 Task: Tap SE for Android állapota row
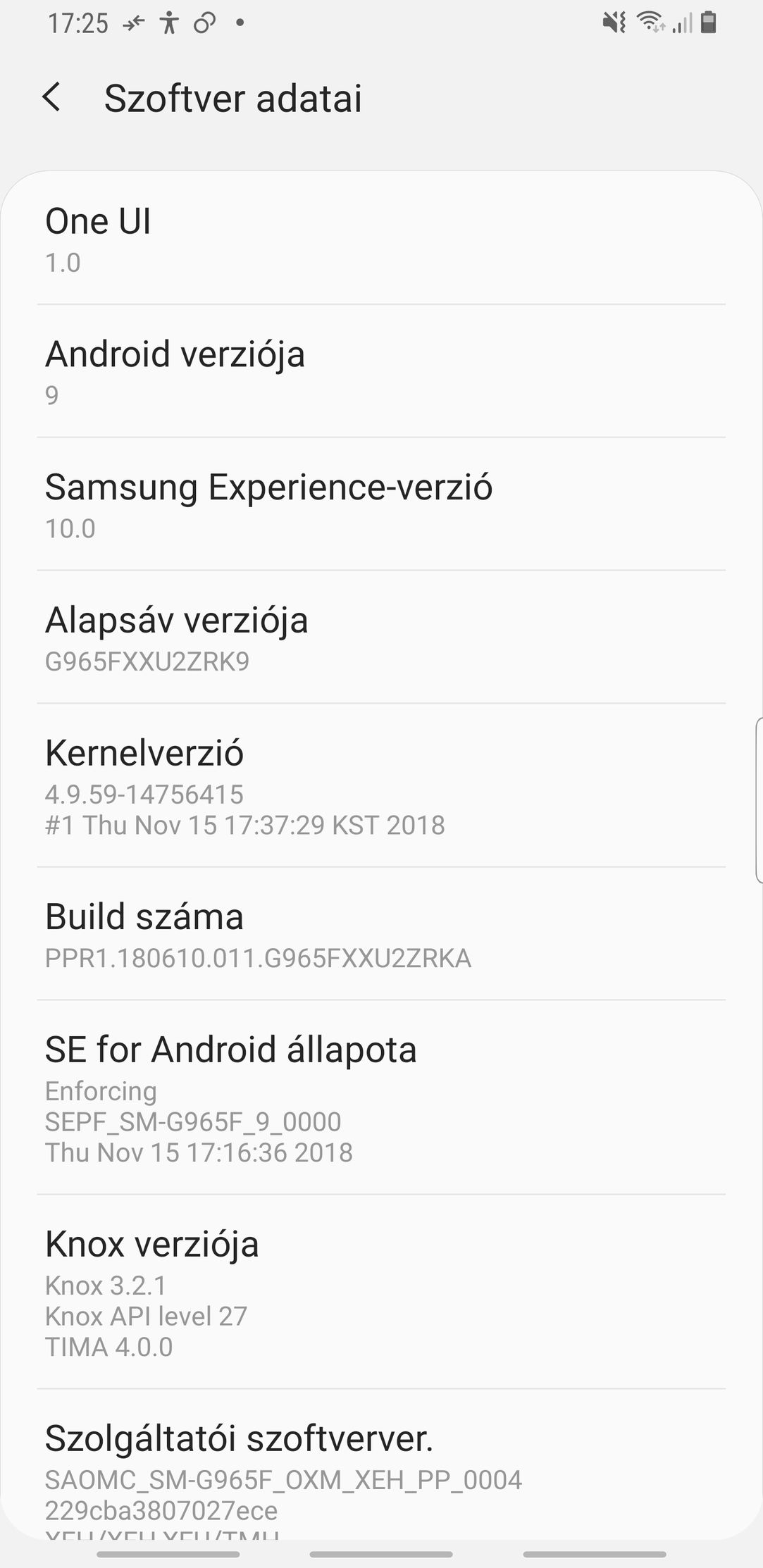(381, 1097)
